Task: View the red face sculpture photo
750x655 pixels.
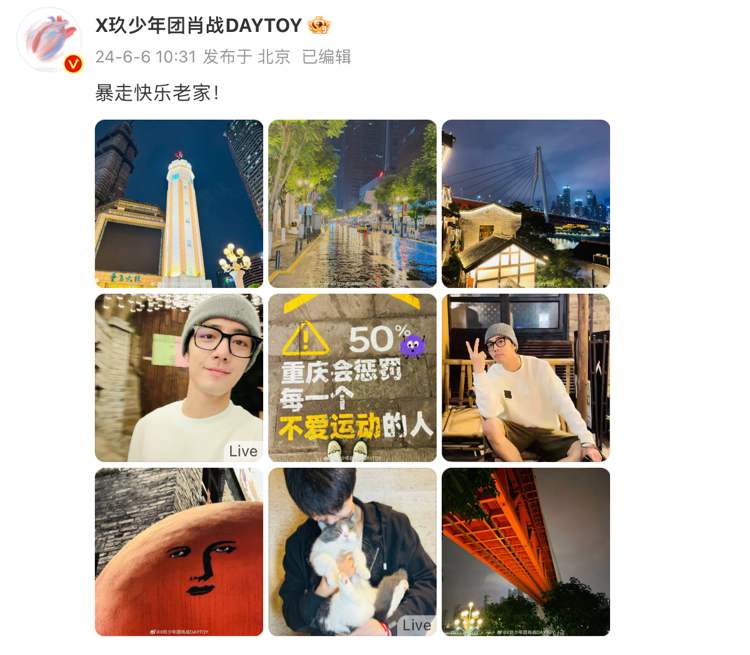Action: click(x=179, y=552)
